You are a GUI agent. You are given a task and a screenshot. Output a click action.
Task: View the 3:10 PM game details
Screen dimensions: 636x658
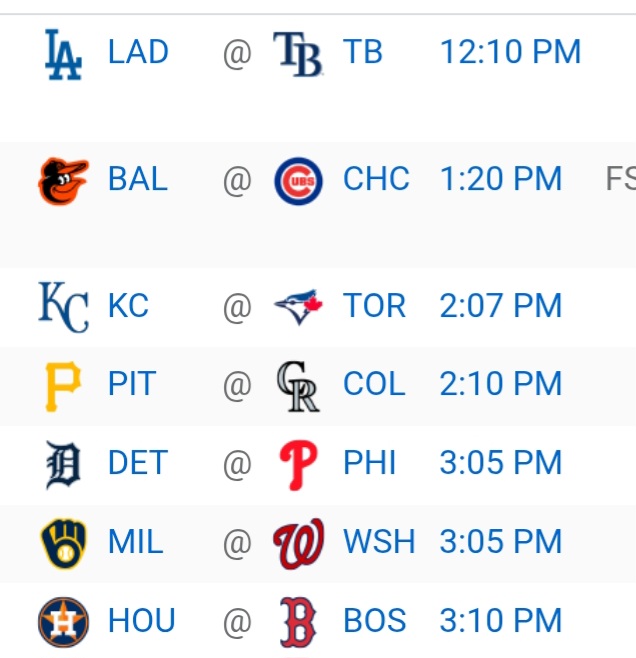500,621
